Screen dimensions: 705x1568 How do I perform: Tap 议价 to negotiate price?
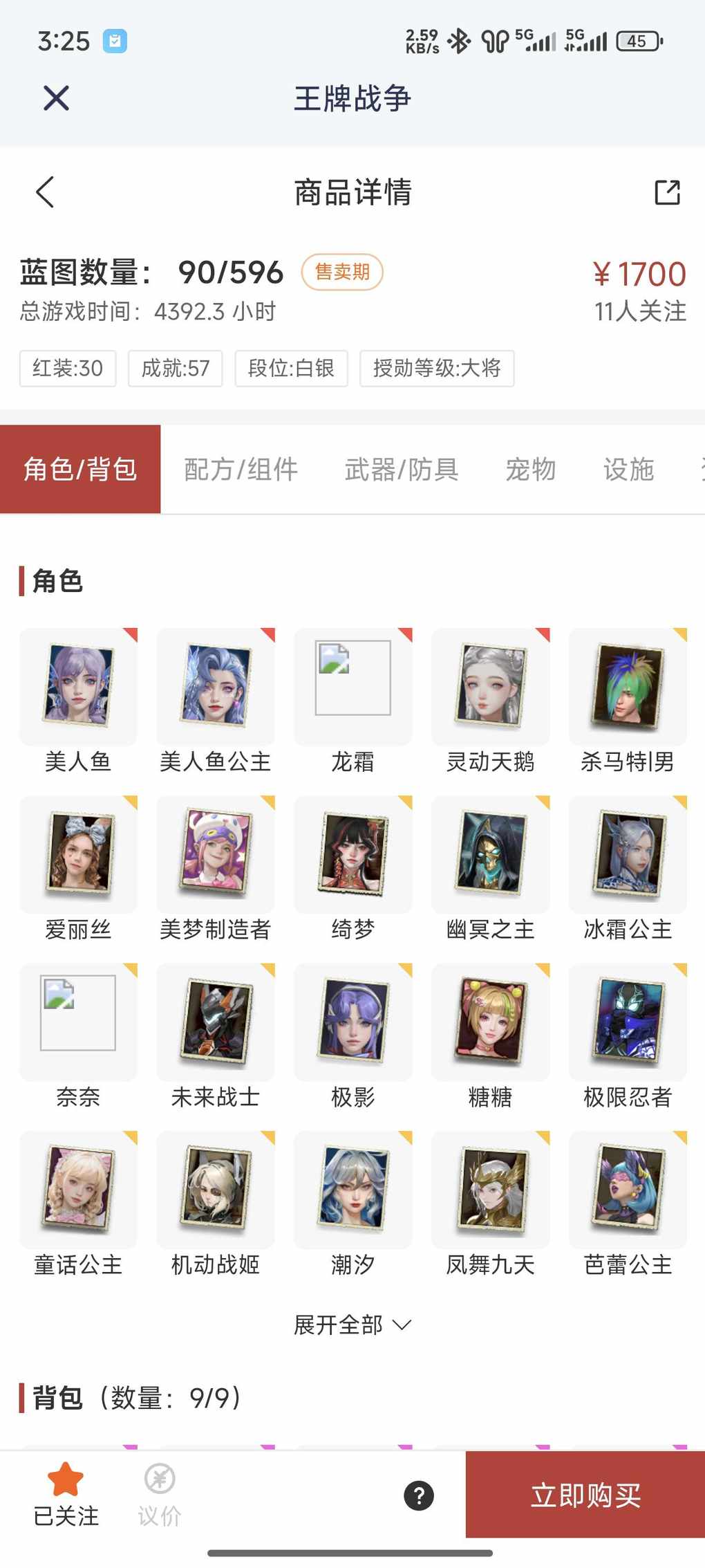160,1494
